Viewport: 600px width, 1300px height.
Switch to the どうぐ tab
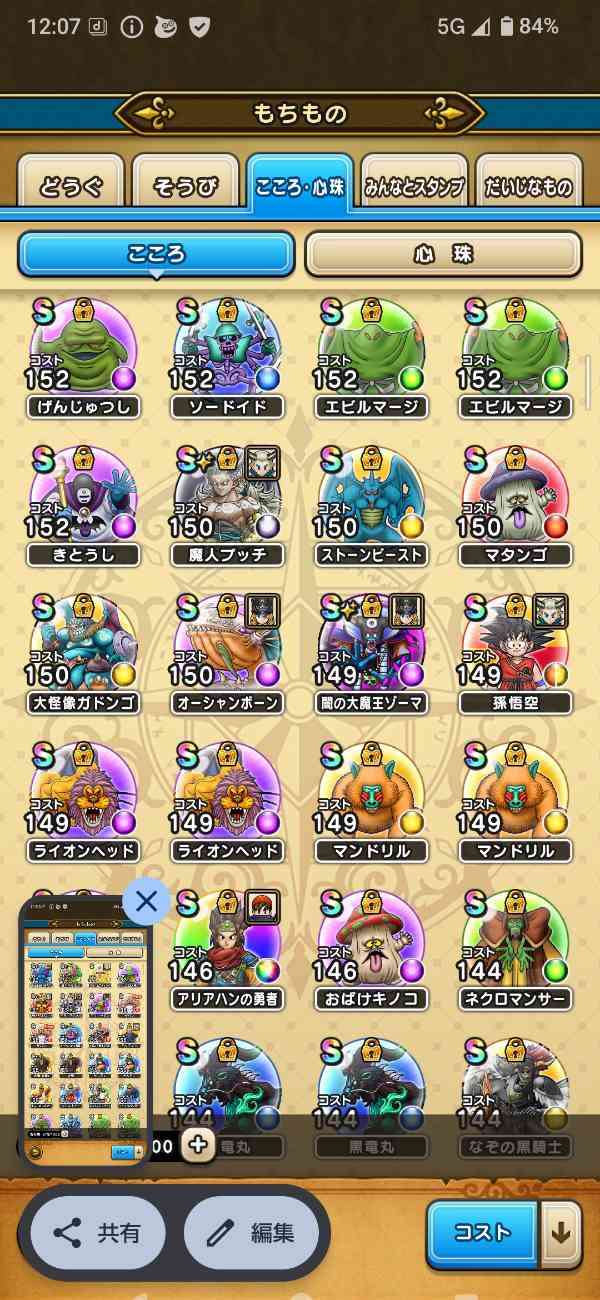click(71, 186)
